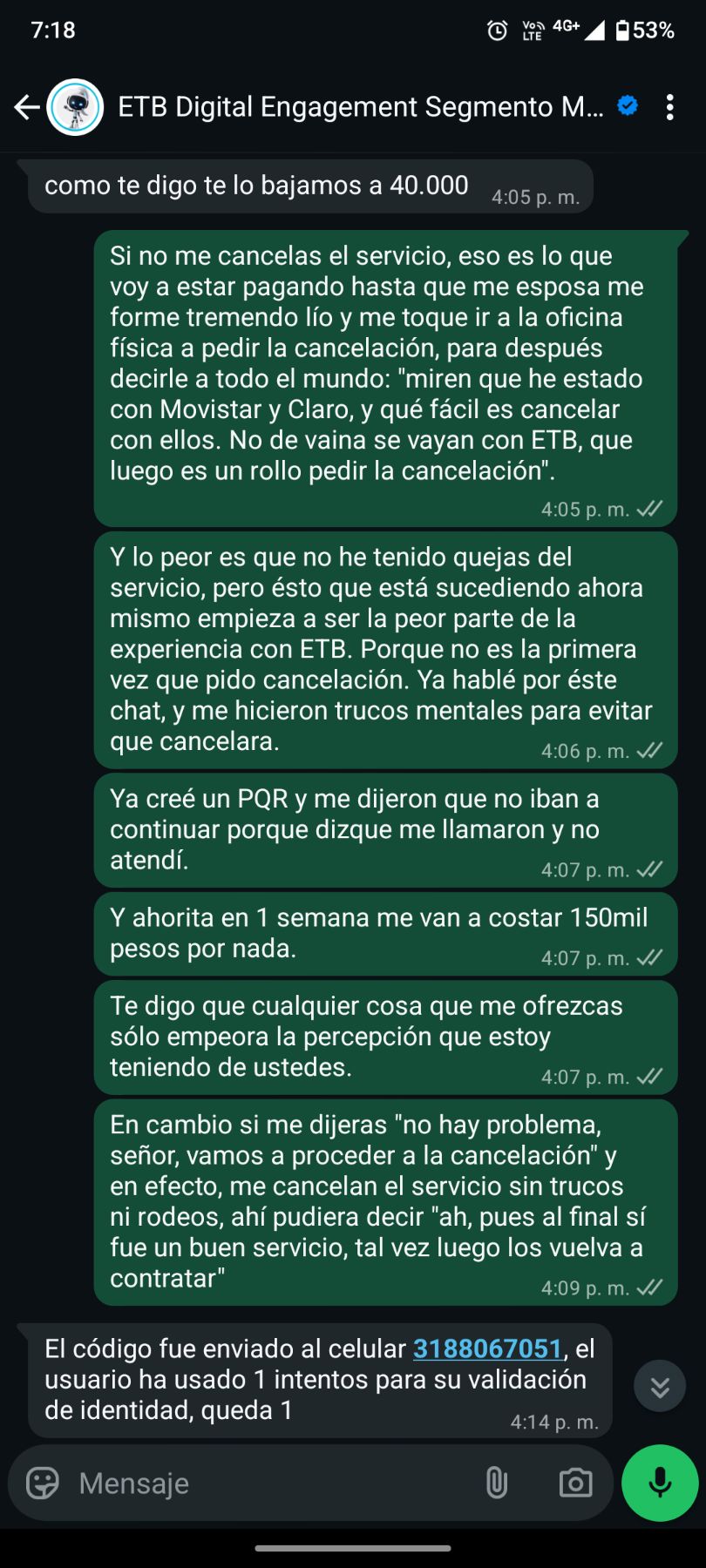Open the overflow menu
706x1568 pixels.
(669, 107)
